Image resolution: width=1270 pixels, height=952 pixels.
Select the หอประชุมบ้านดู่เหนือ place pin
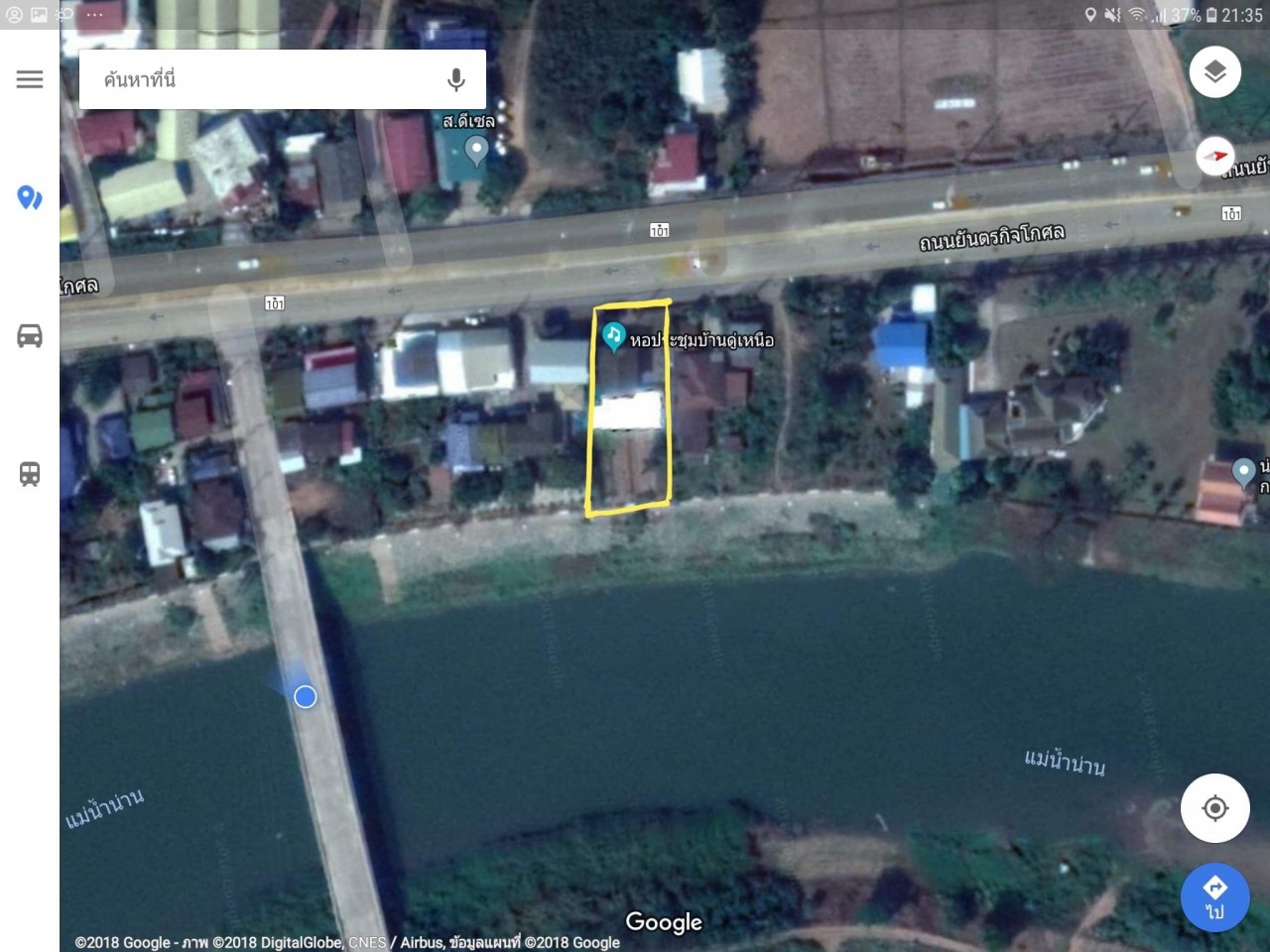click(x=614, y=336)
